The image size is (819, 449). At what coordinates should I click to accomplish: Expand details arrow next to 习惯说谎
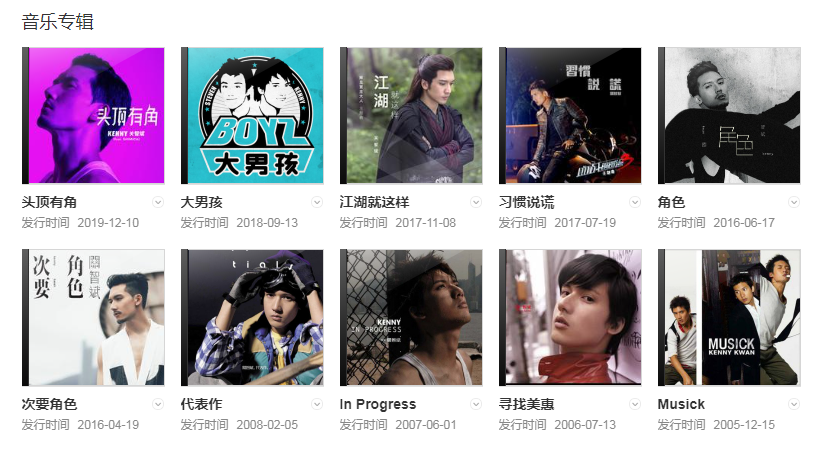coord(635,202)
